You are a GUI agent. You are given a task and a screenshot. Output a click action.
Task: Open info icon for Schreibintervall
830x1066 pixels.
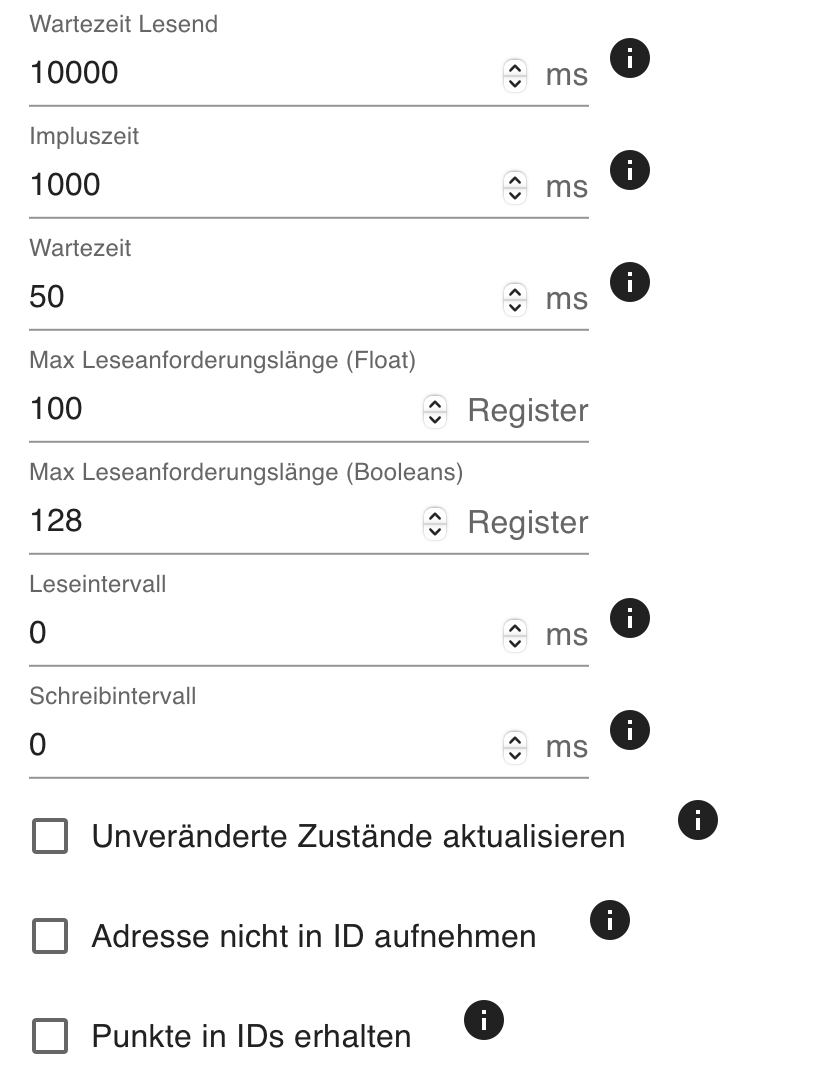tap(630, 731)
